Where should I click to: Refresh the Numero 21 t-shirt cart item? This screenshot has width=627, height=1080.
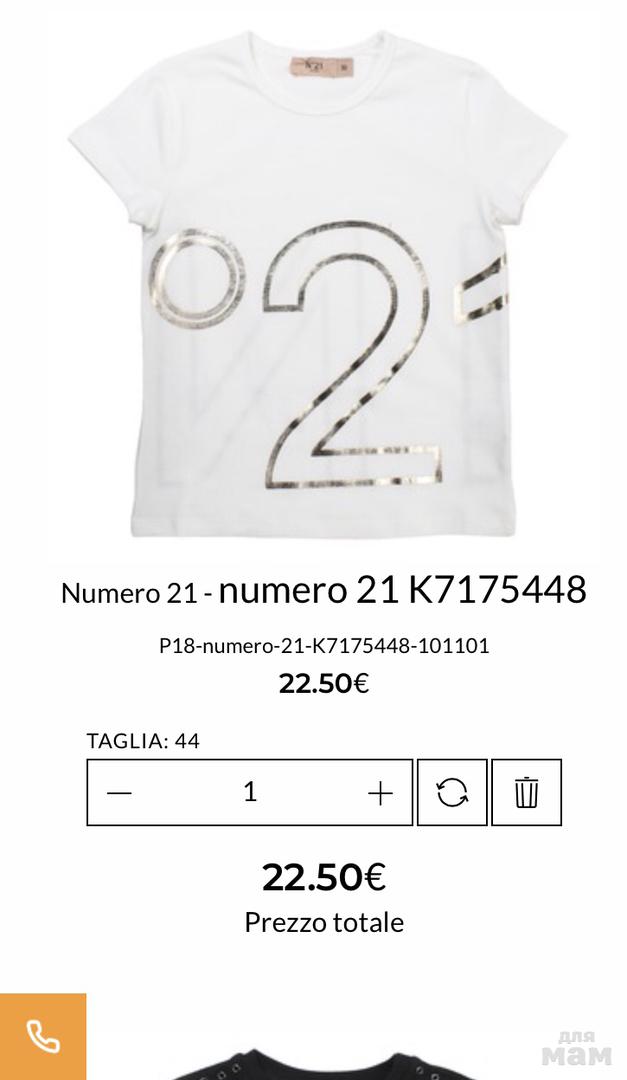point(452,793)
